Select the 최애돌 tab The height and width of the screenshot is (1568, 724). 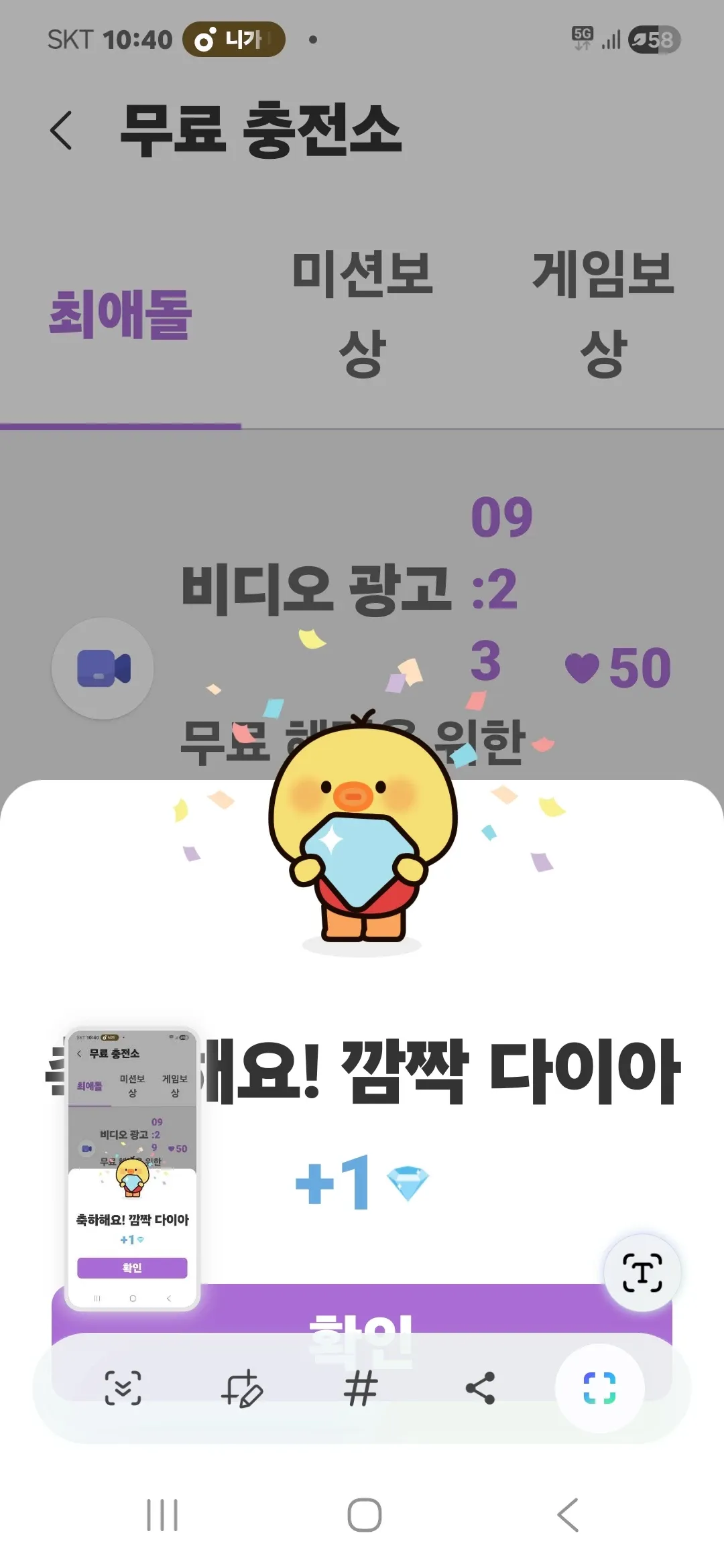pos(121,314)
